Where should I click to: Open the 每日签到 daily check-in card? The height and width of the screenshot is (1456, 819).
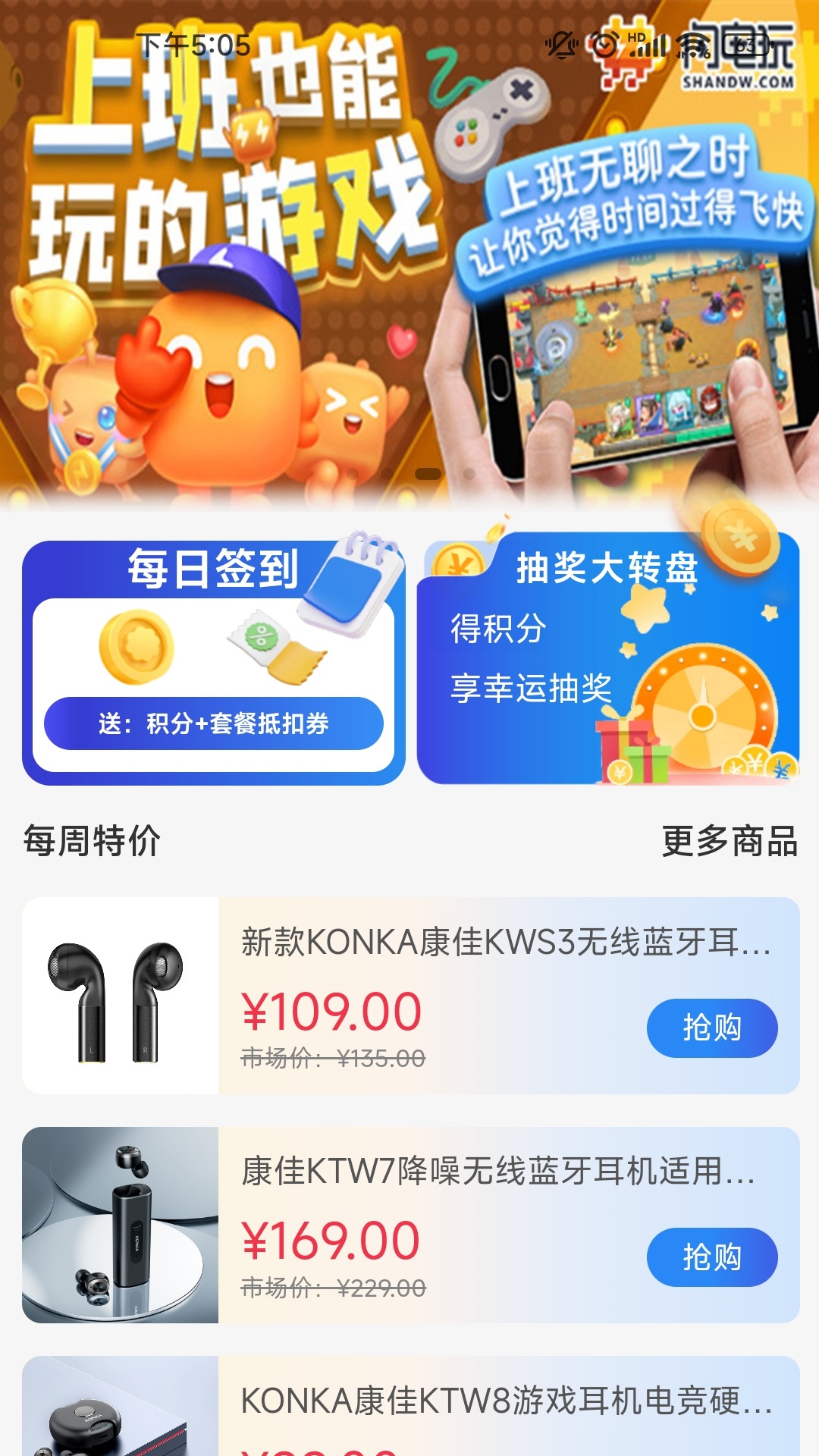tap(214, 663)
